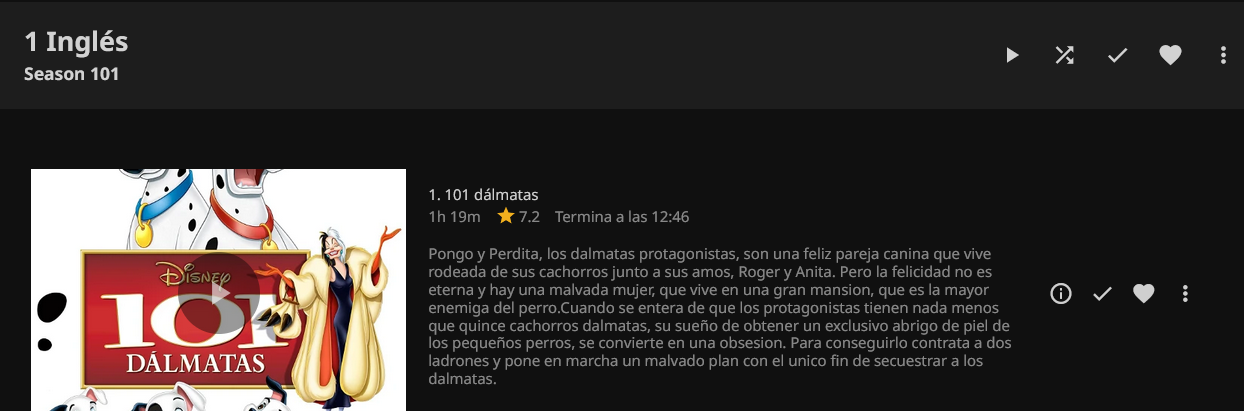
Task: Play 101 dálmatas from its poster
Action: 219,293
